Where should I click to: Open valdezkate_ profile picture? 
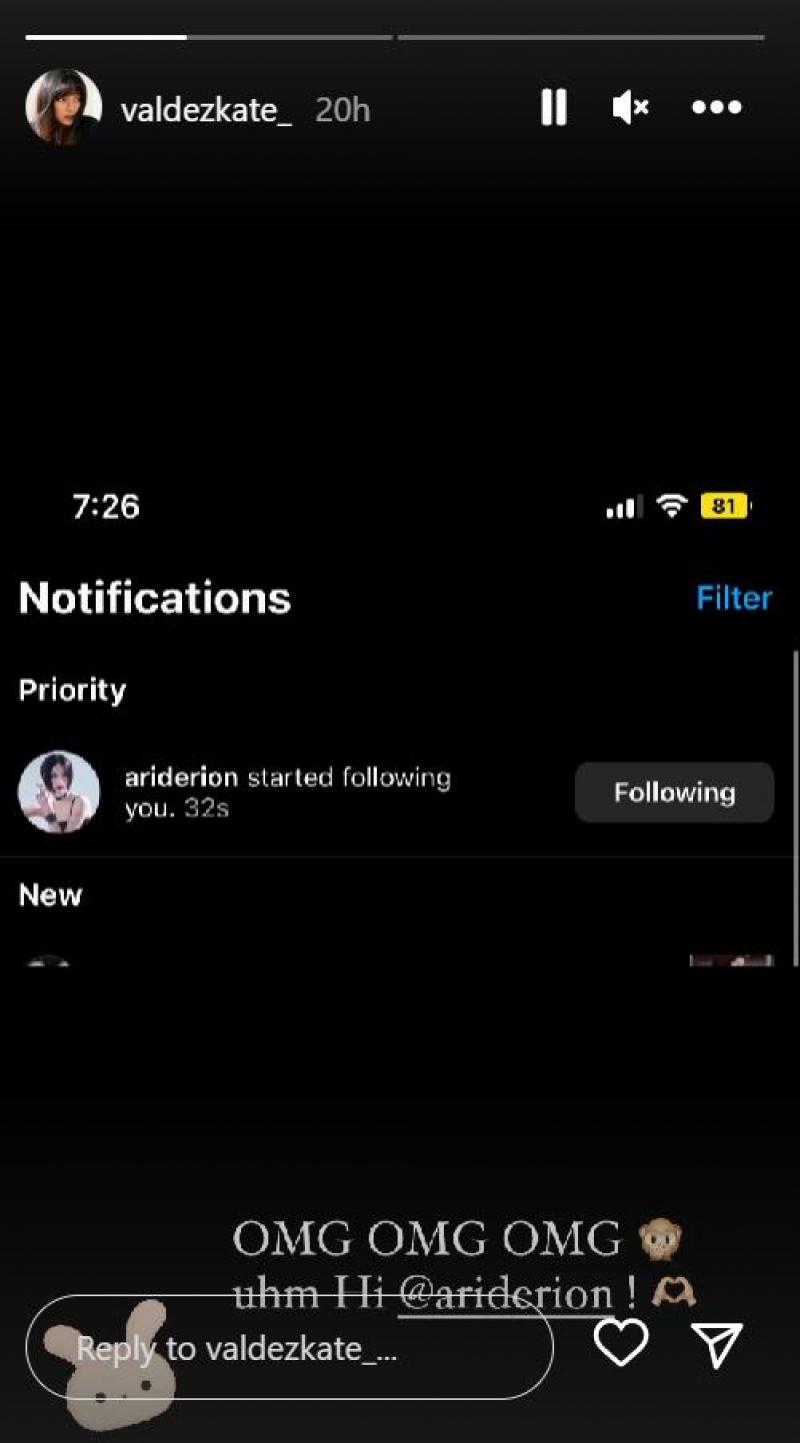tap(63, 107)
